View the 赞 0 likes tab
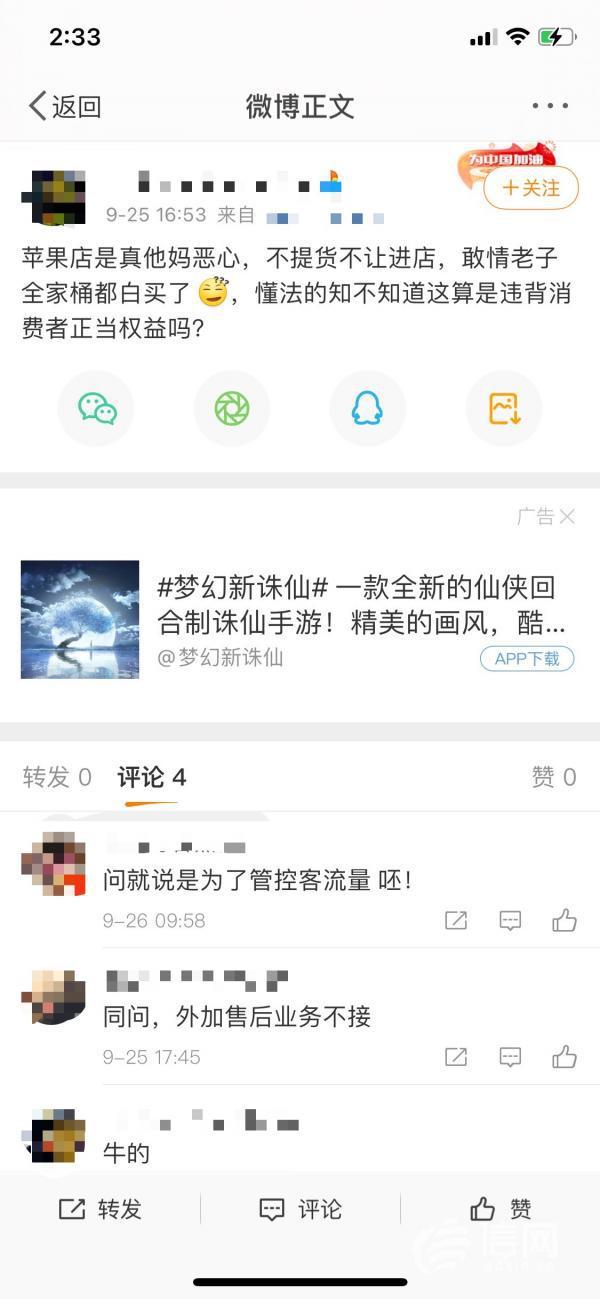The image size is (600, 1299). [x=554, y=777]
